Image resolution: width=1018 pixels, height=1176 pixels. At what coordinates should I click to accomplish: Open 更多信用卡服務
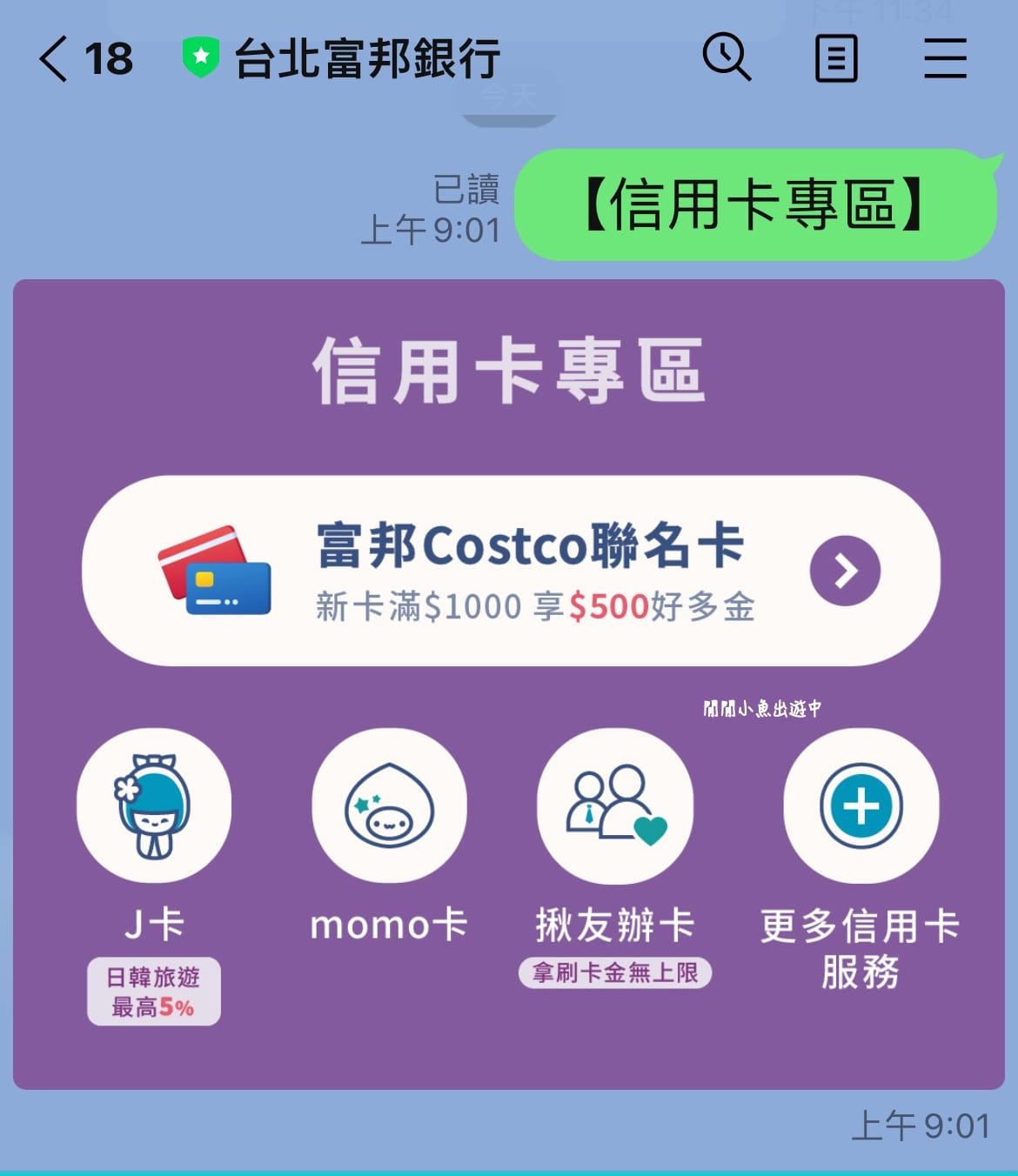point(861,806)
